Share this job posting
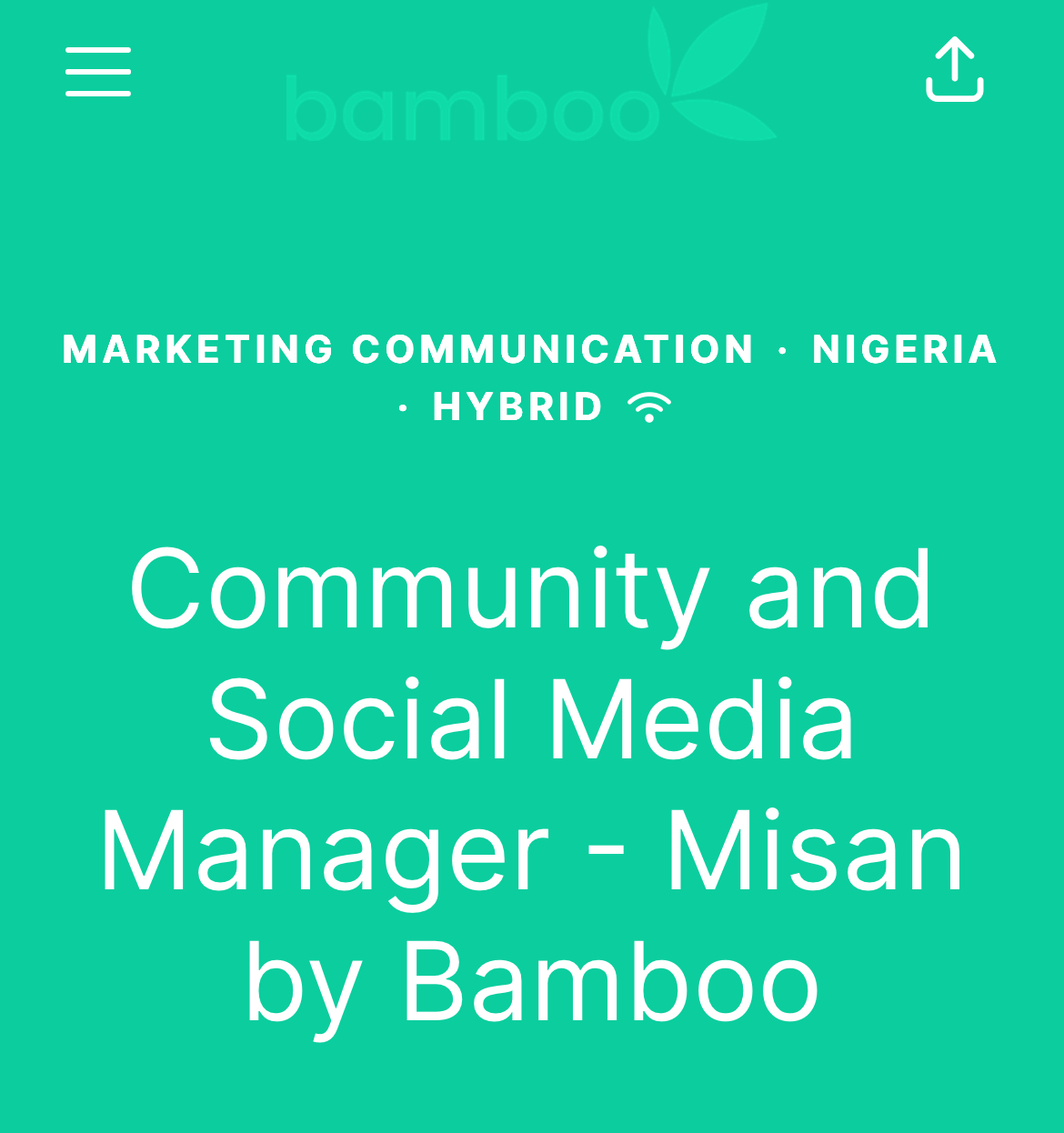The image size is (1064, 1133). (x=954, y=70)
